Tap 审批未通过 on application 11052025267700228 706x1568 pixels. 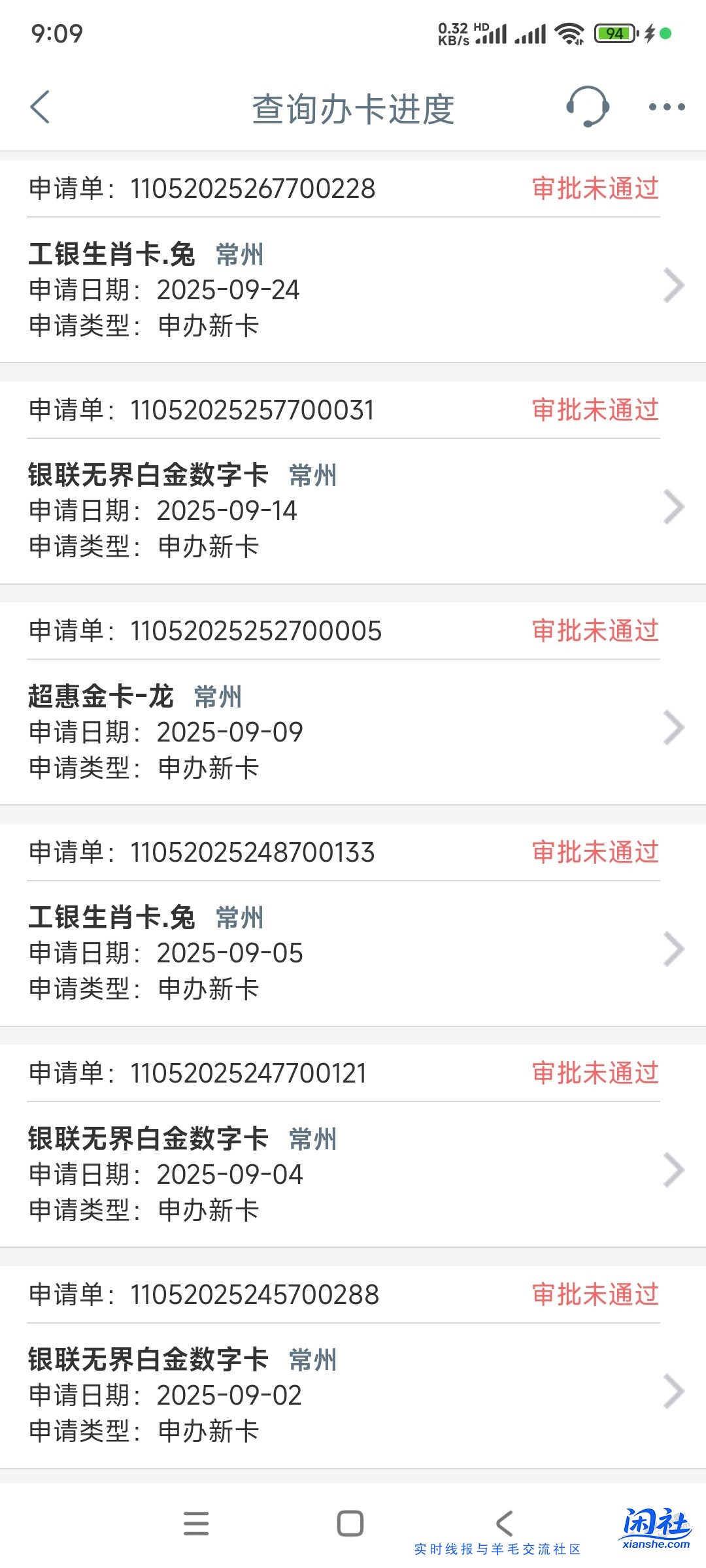tap(595, 188)
